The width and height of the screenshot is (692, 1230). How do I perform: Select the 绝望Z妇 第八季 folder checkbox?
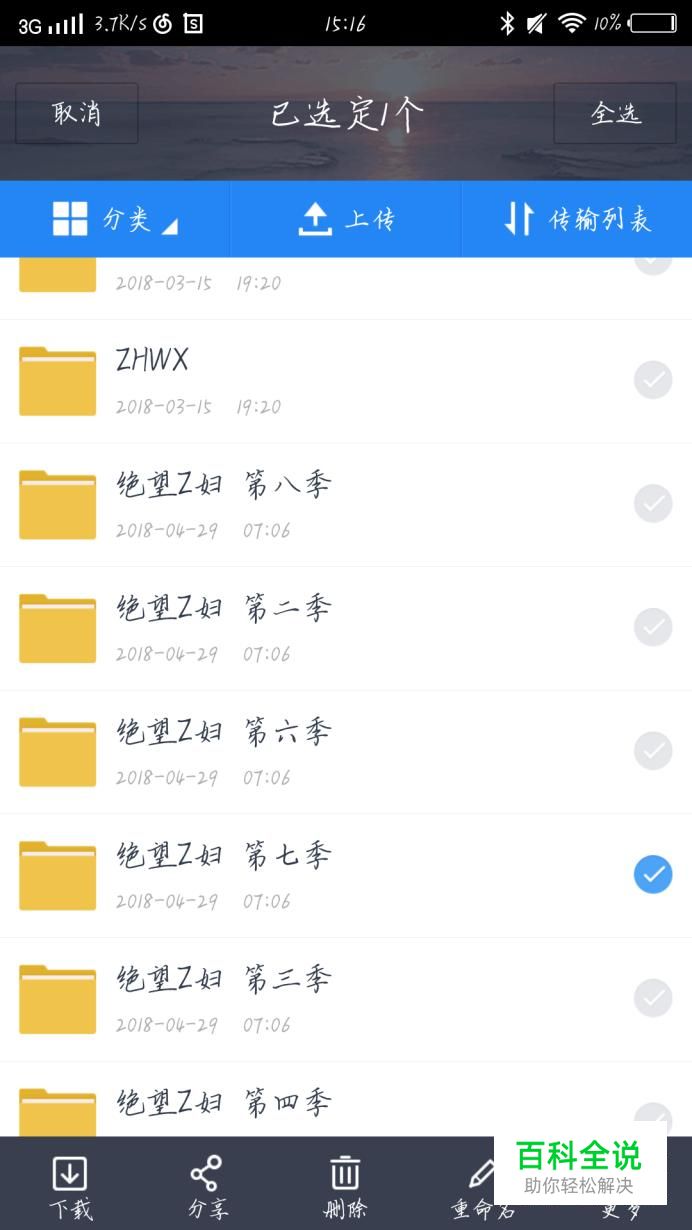pos(653,503)
